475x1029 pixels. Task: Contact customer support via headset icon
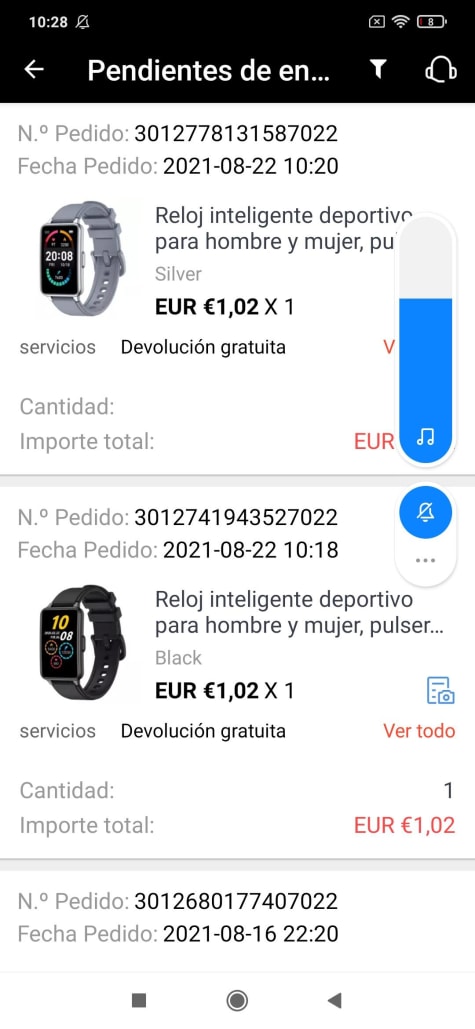(x=441, y=70)
